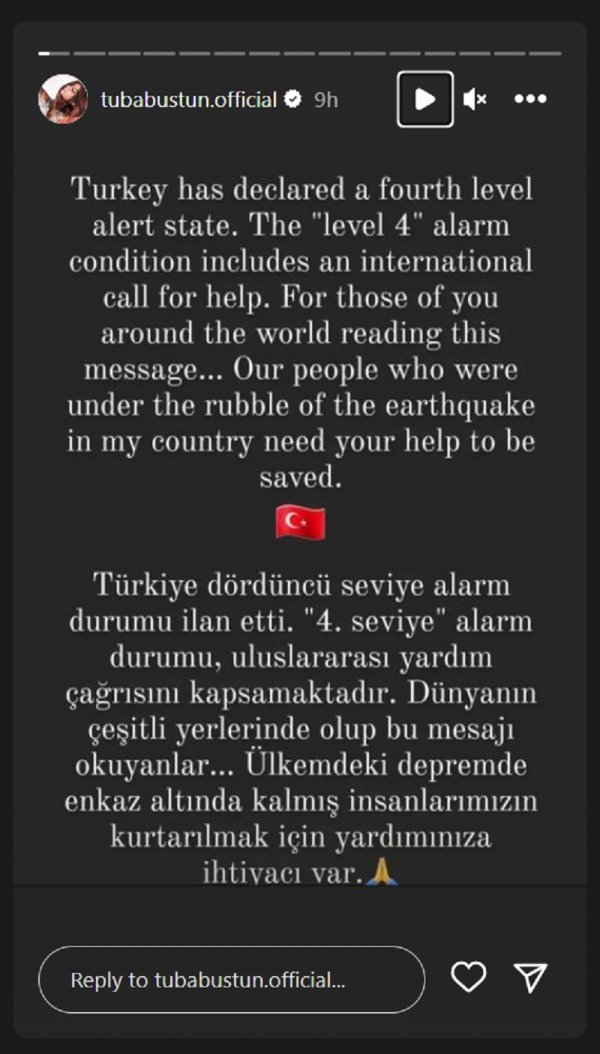Screen dimensions: 600x1054
Task: Open tubabustun.official profile picture
Action: [x=63, y=99]
